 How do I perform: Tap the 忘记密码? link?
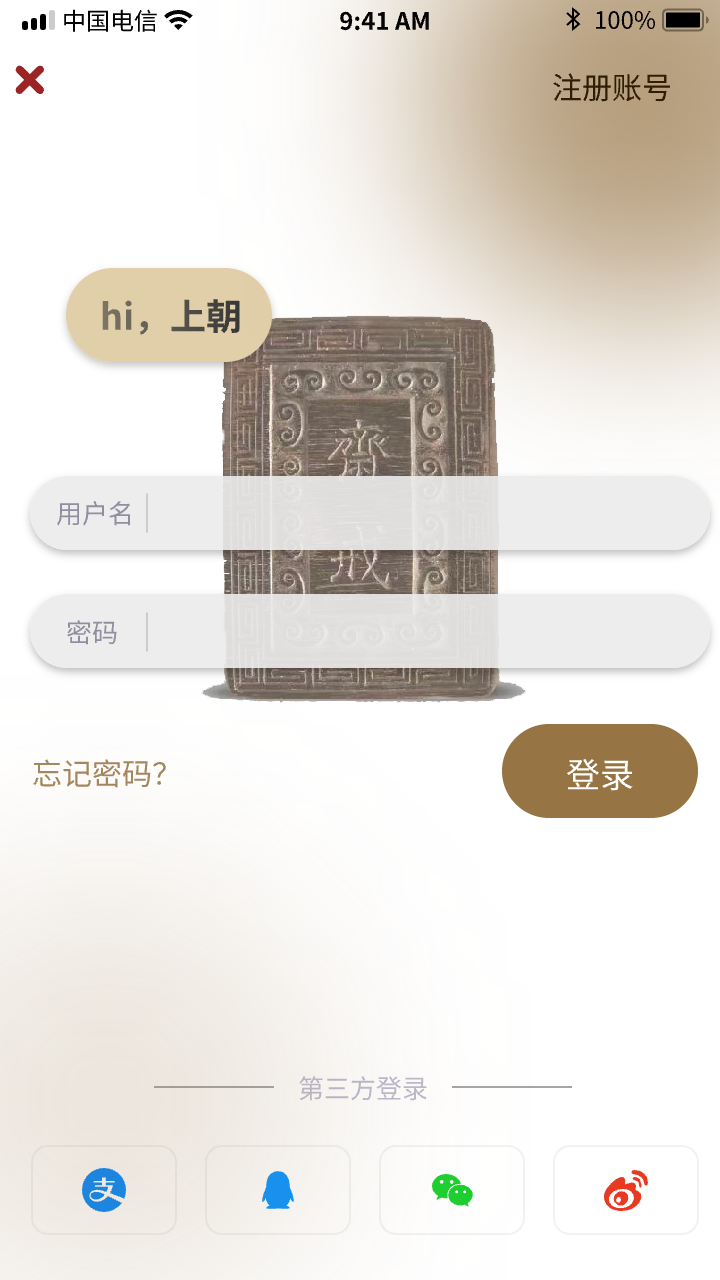(x=100, y=773)
